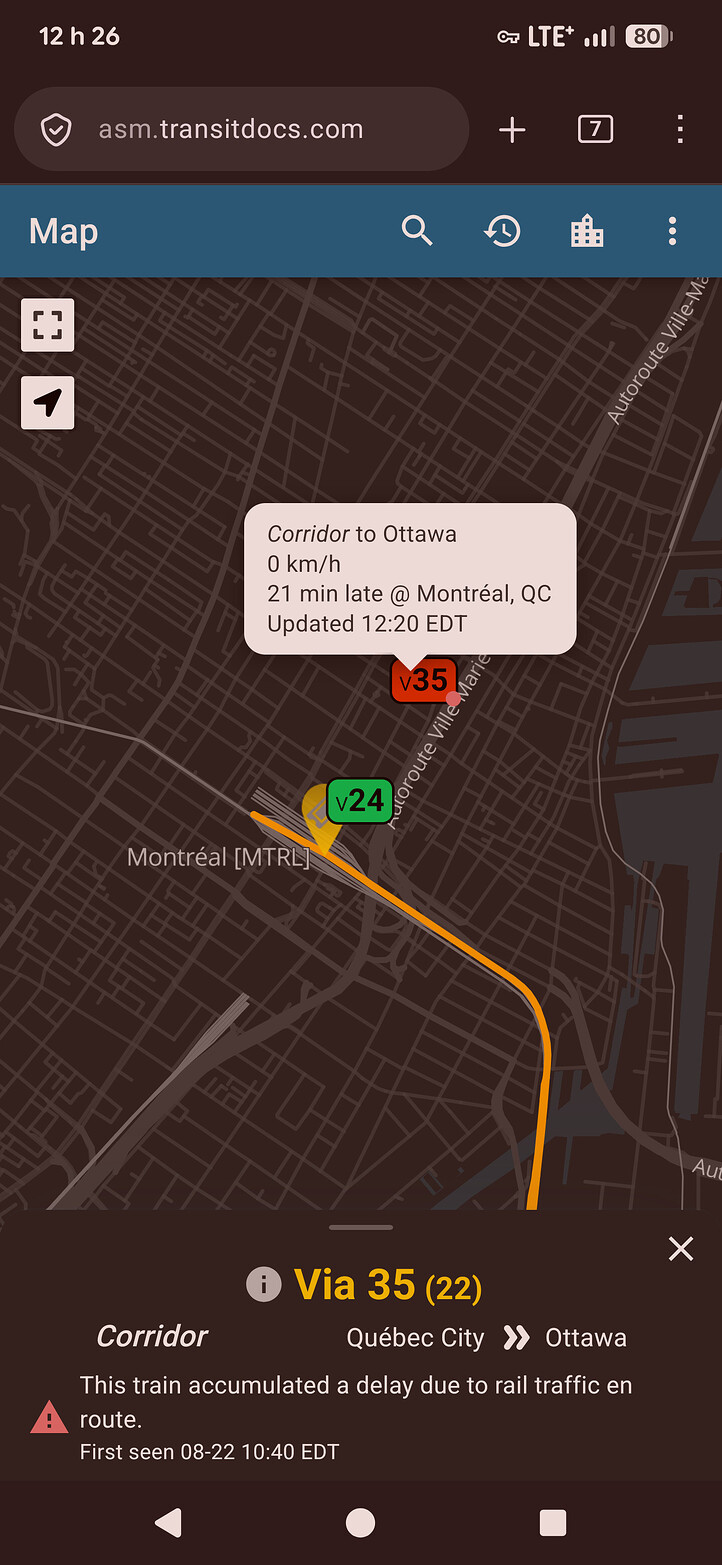Open search in the Map toolbar
The image size is (722, 1565).
pyautogui.click(x=417, y=231)
